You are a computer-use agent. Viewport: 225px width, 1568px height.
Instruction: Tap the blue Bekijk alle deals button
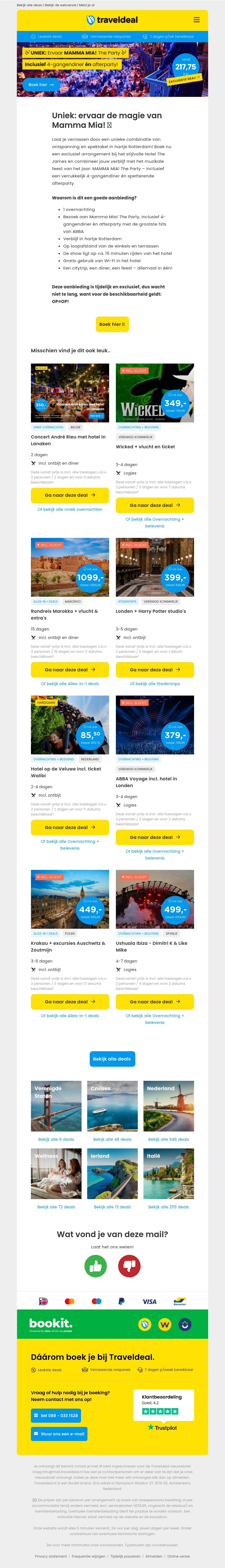tap(112, 1059)
